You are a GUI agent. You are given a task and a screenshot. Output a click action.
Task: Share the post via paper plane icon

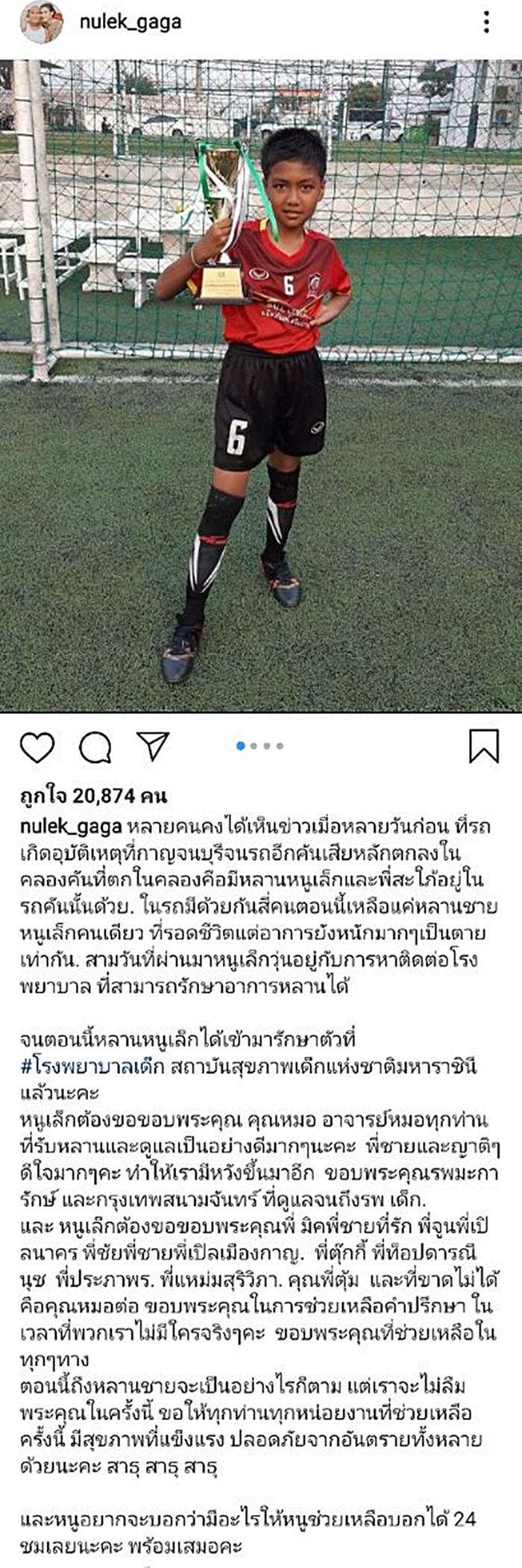click(153, 746)
